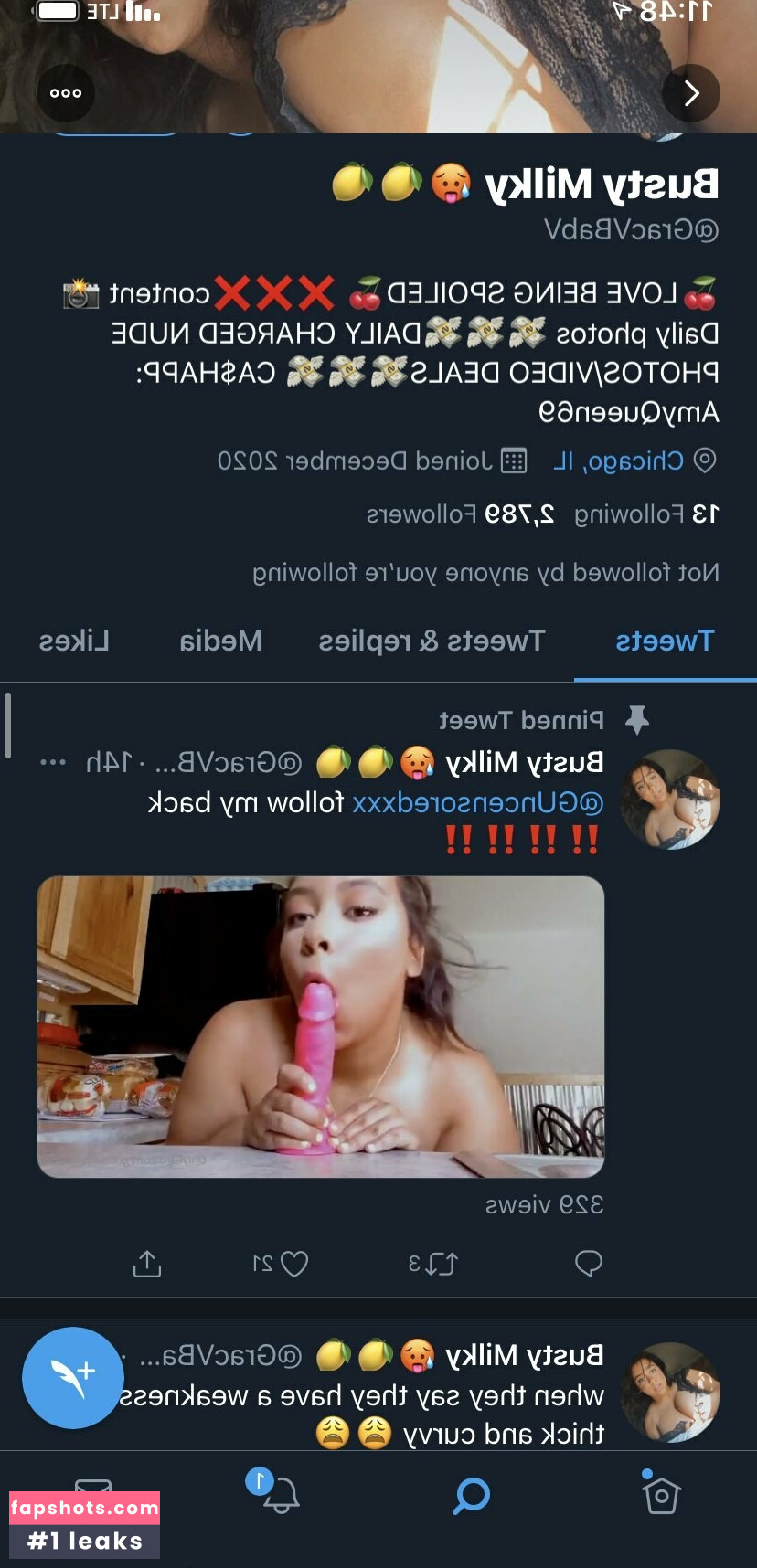Open the pinned tweet's more options menu
The width and height of the screenshot is (757, 1568).
point(53,763)
